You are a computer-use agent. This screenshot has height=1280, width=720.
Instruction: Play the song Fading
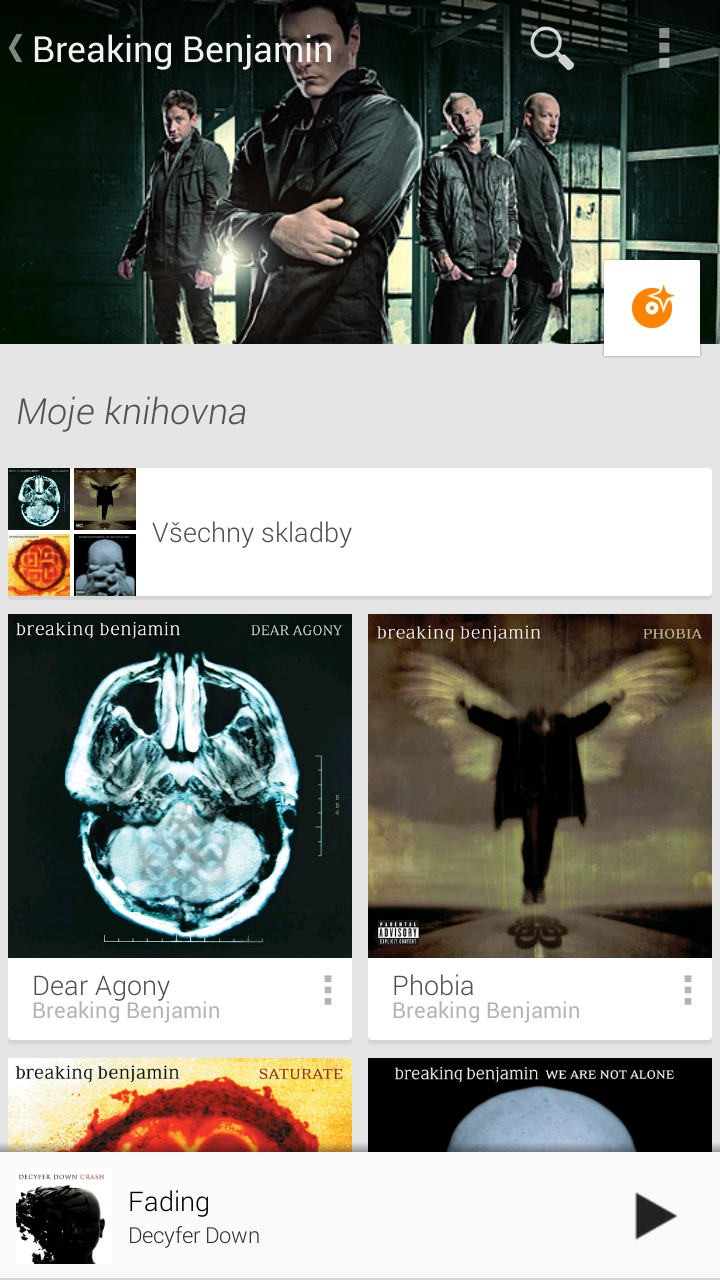(x=656, y=1216)
